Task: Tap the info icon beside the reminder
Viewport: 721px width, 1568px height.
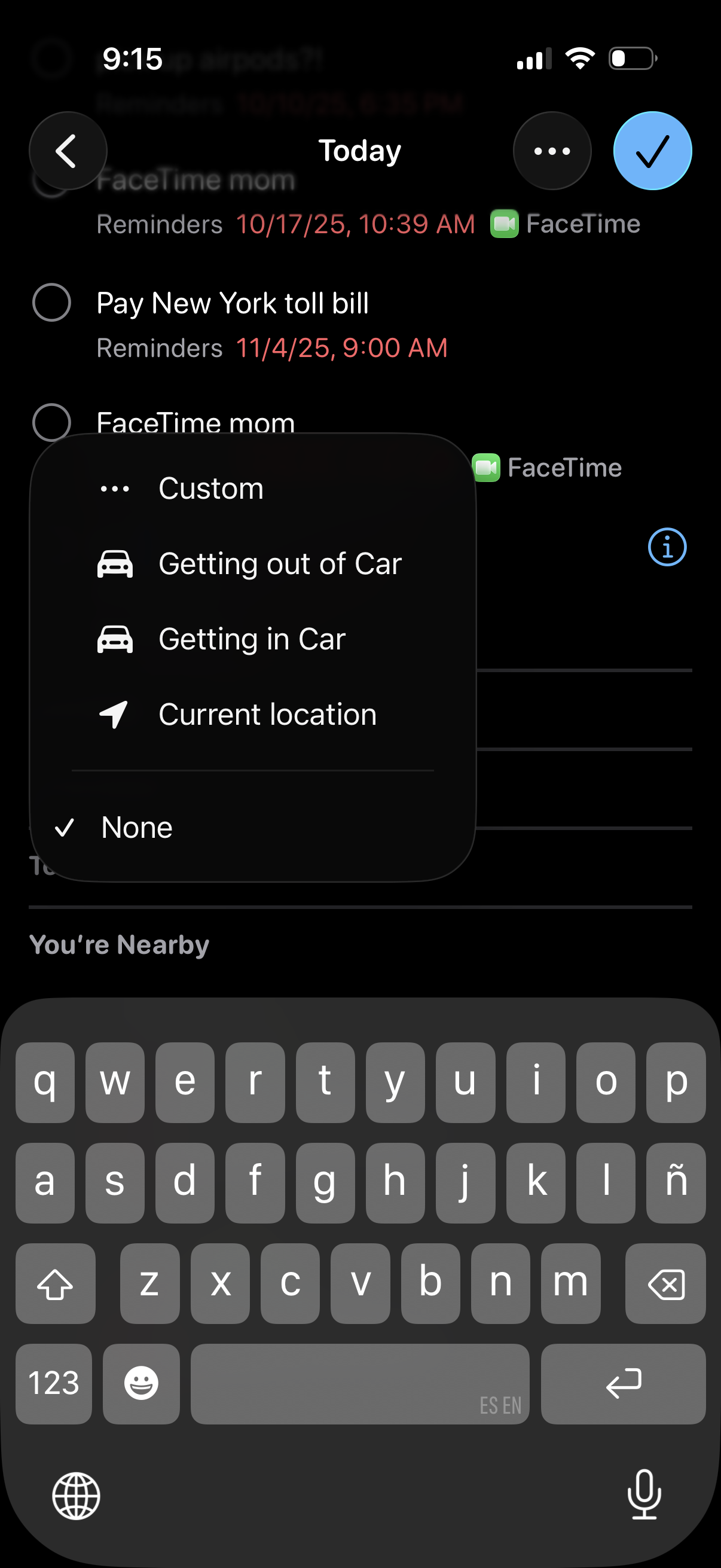Action: (x=666, y=547)
